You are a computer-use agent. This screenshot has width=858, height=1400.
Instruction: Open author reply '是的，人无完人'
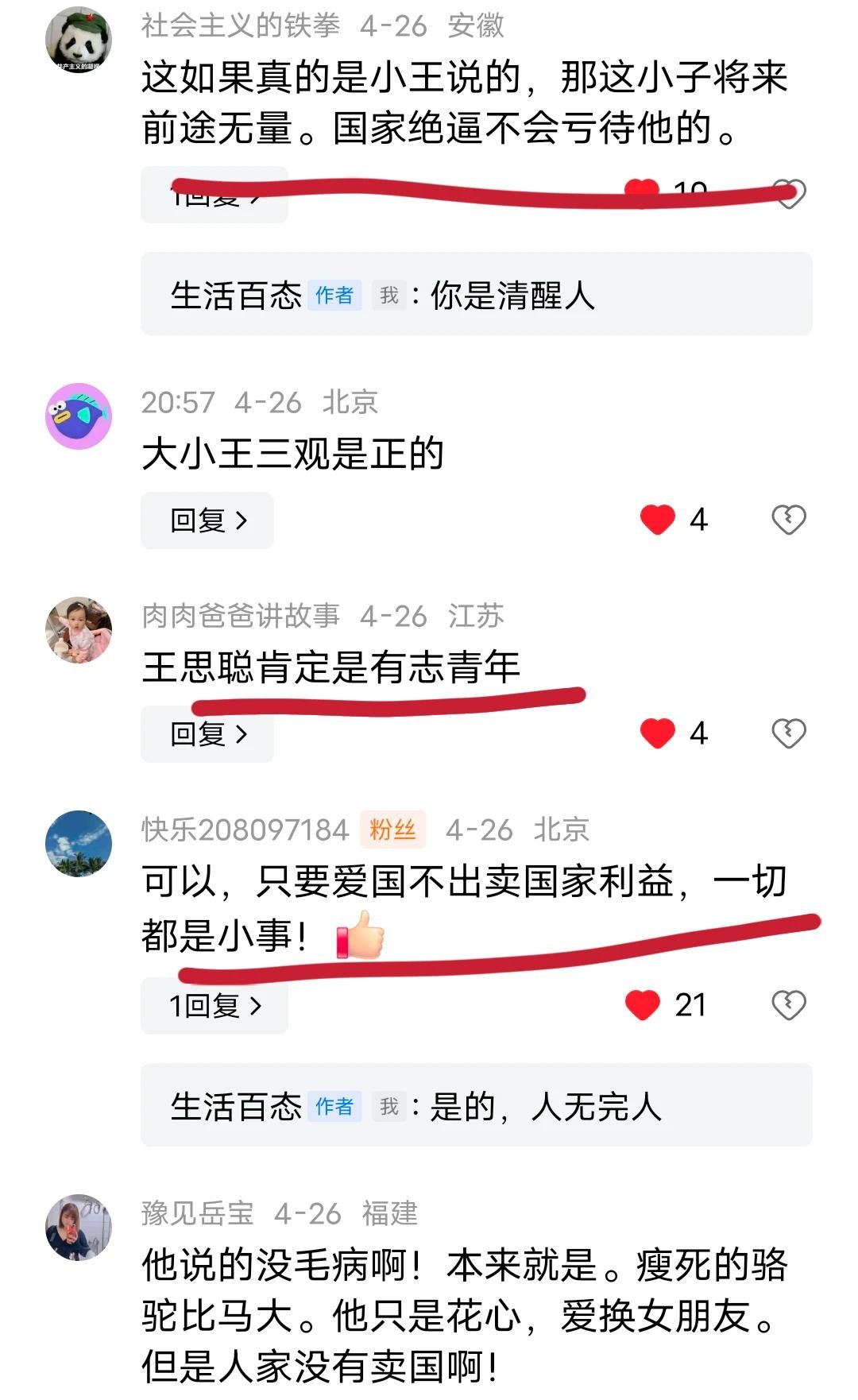476,1105
